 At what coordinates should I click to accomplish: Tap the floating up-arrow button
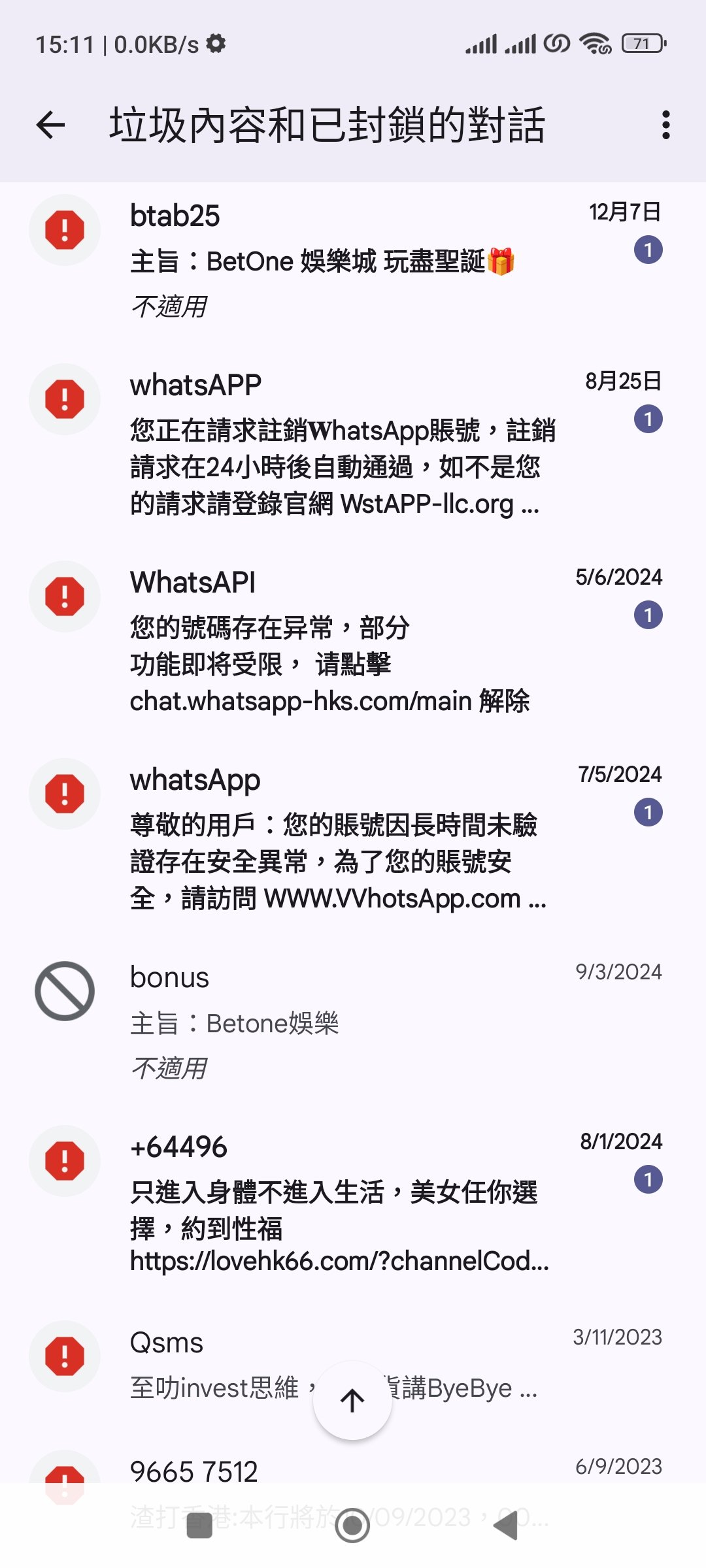[x=352, y=1400]
